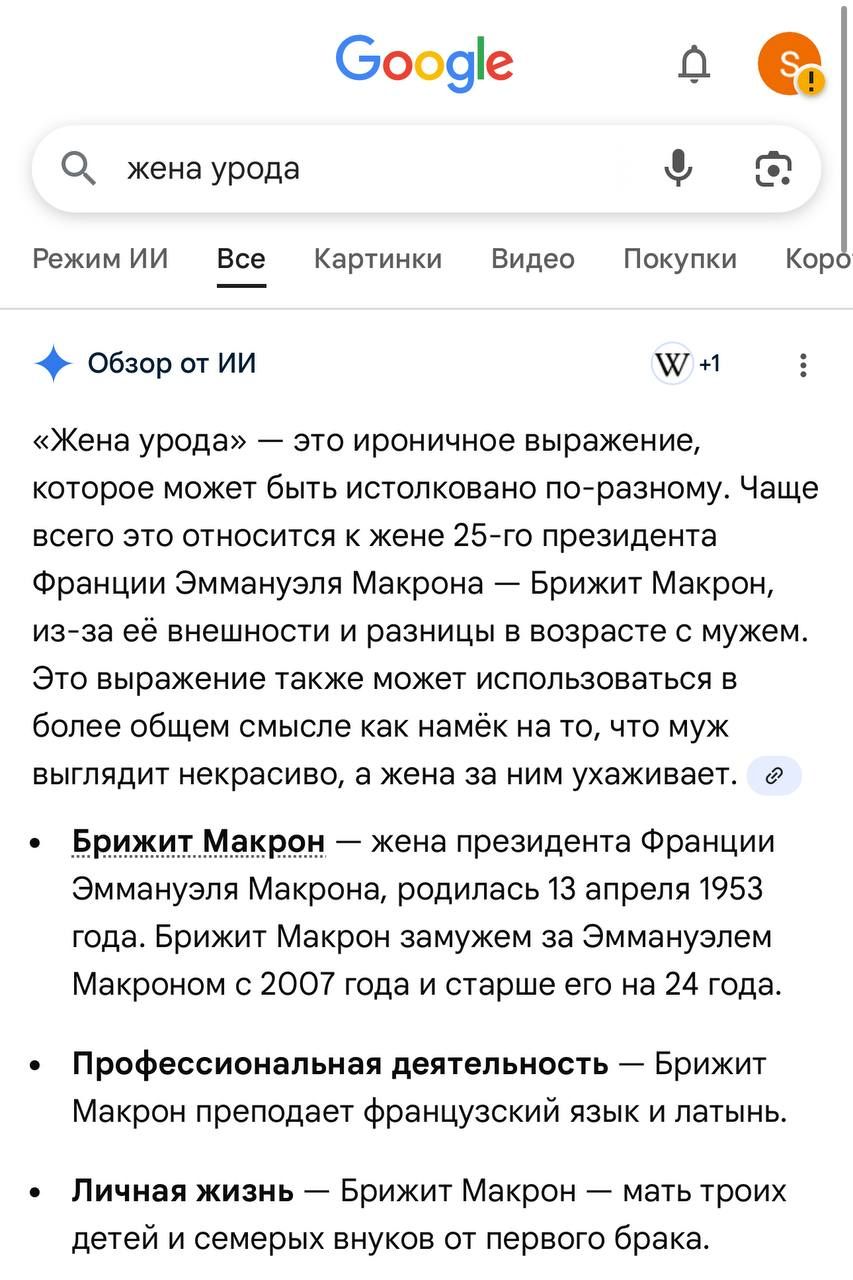Tap the microphone icon for voice search
Viewport: 853px width, 1280px height.
678,168
